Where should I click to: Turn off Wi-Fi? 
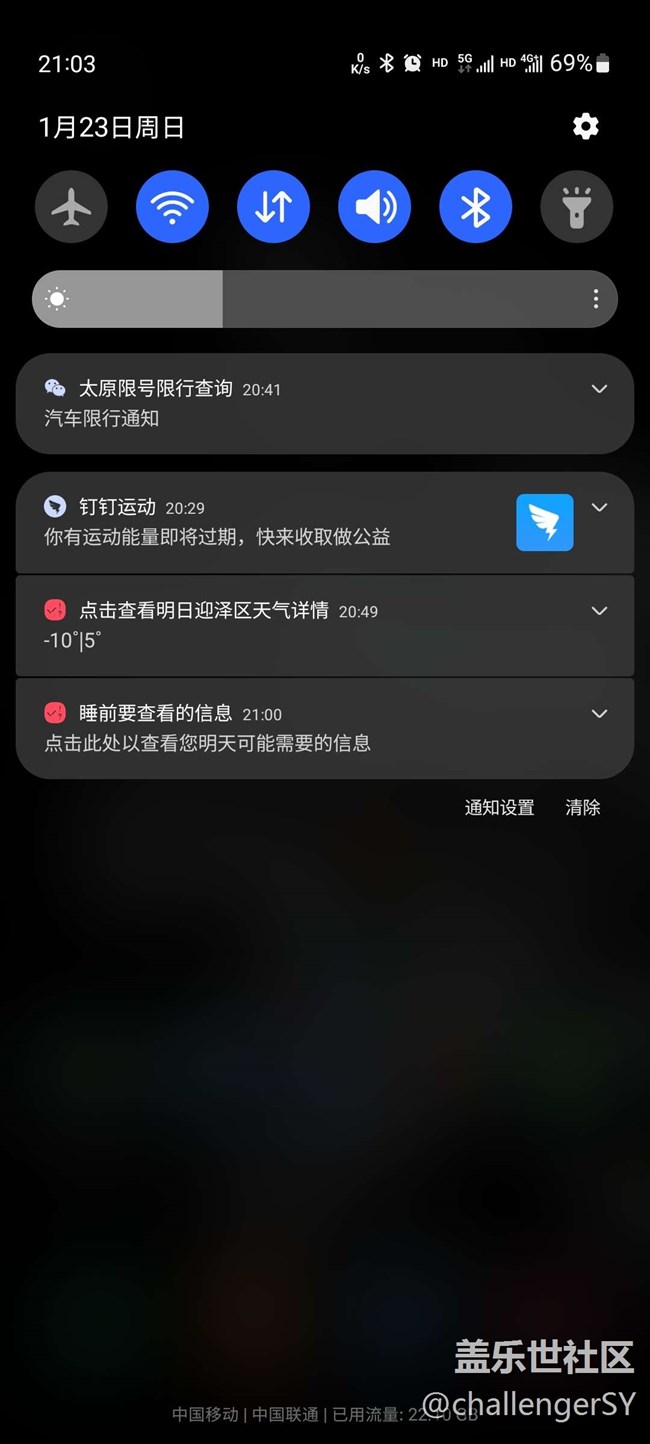[172, 207]
